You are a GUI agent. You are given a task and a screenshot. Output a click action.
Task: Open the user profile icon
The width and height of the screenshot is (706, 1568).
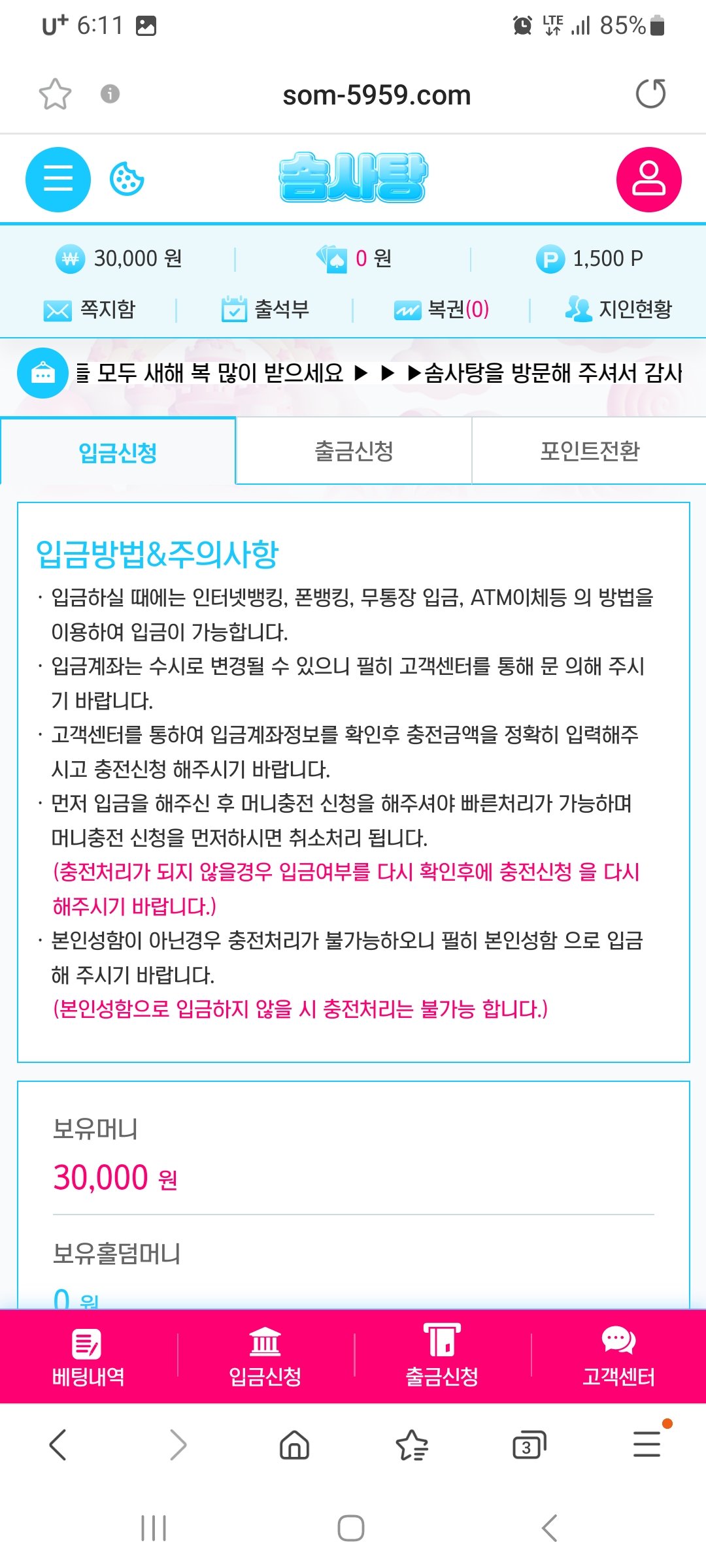pyautogui.click(x=648, y=179)
